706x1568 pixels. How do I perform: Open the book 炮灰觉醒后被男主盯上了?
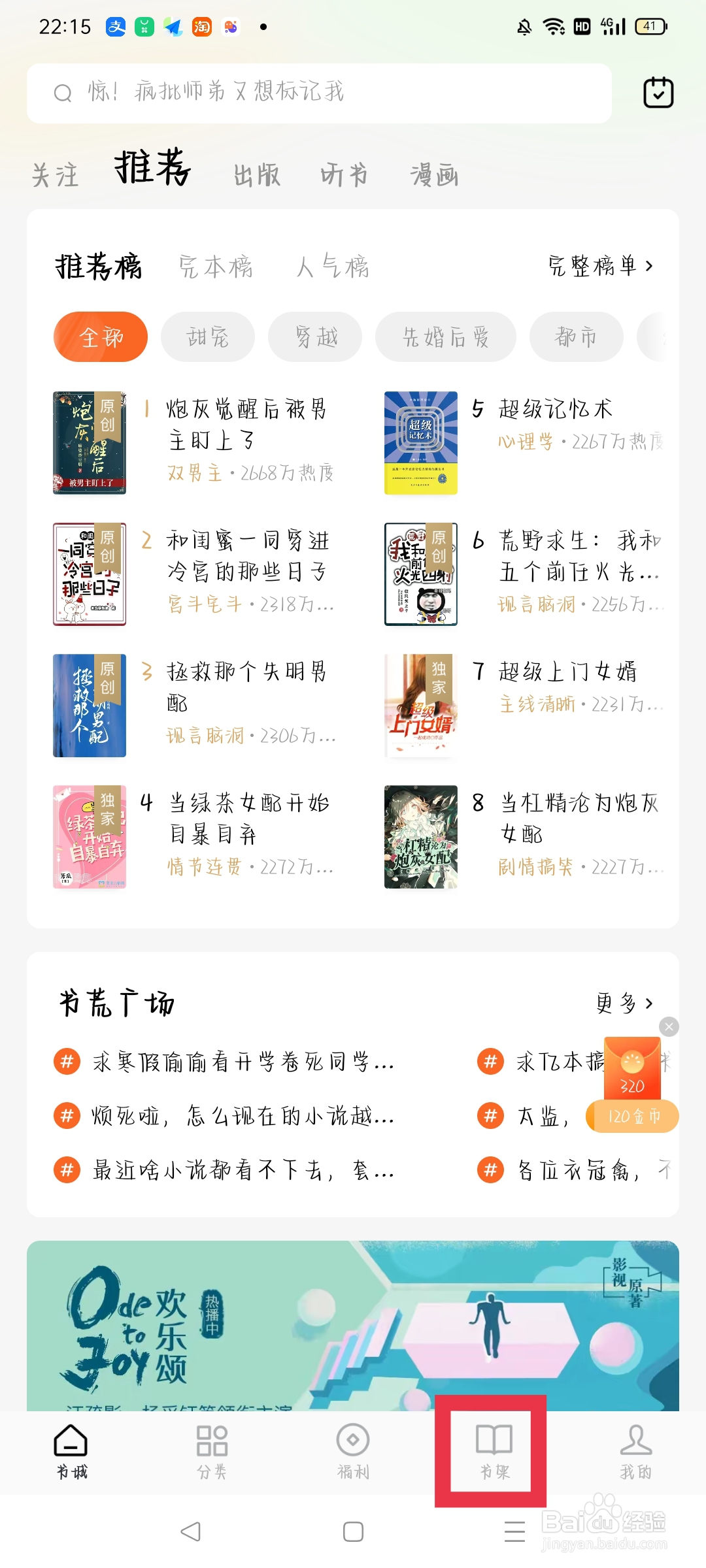click(246, 425)
